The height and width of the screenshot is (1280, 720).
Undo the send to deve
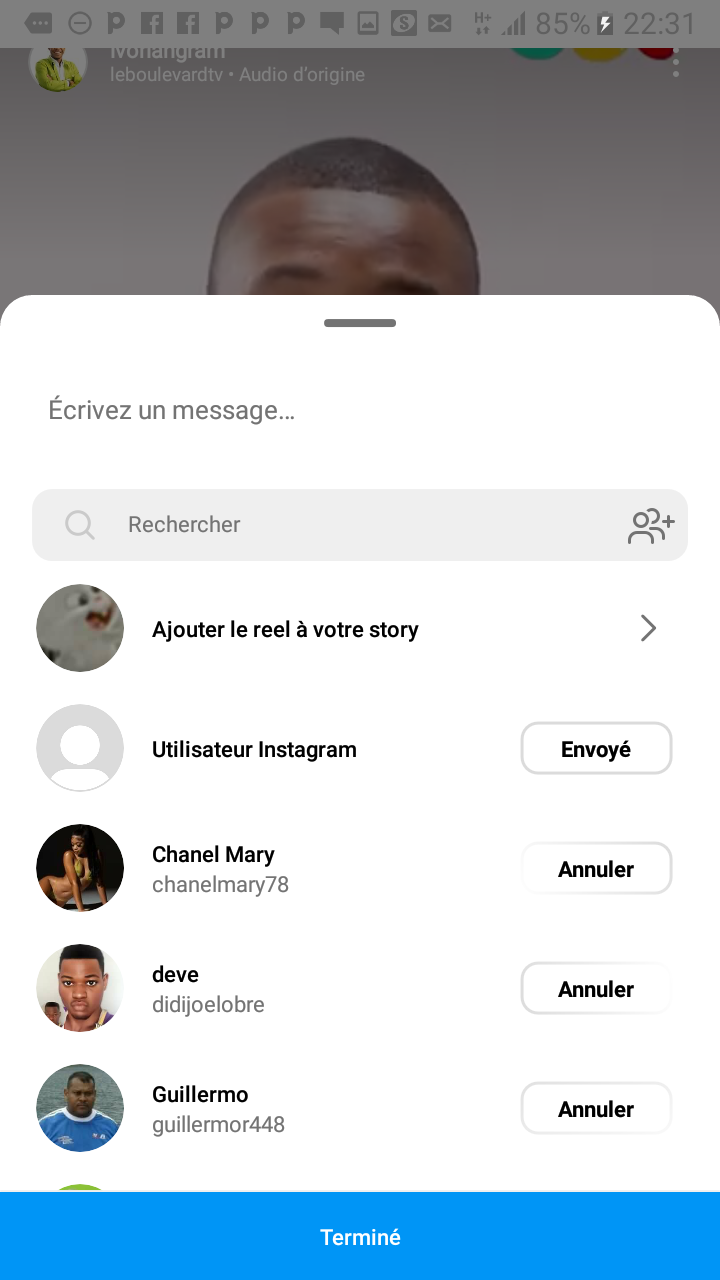click(x=596, y=989)
